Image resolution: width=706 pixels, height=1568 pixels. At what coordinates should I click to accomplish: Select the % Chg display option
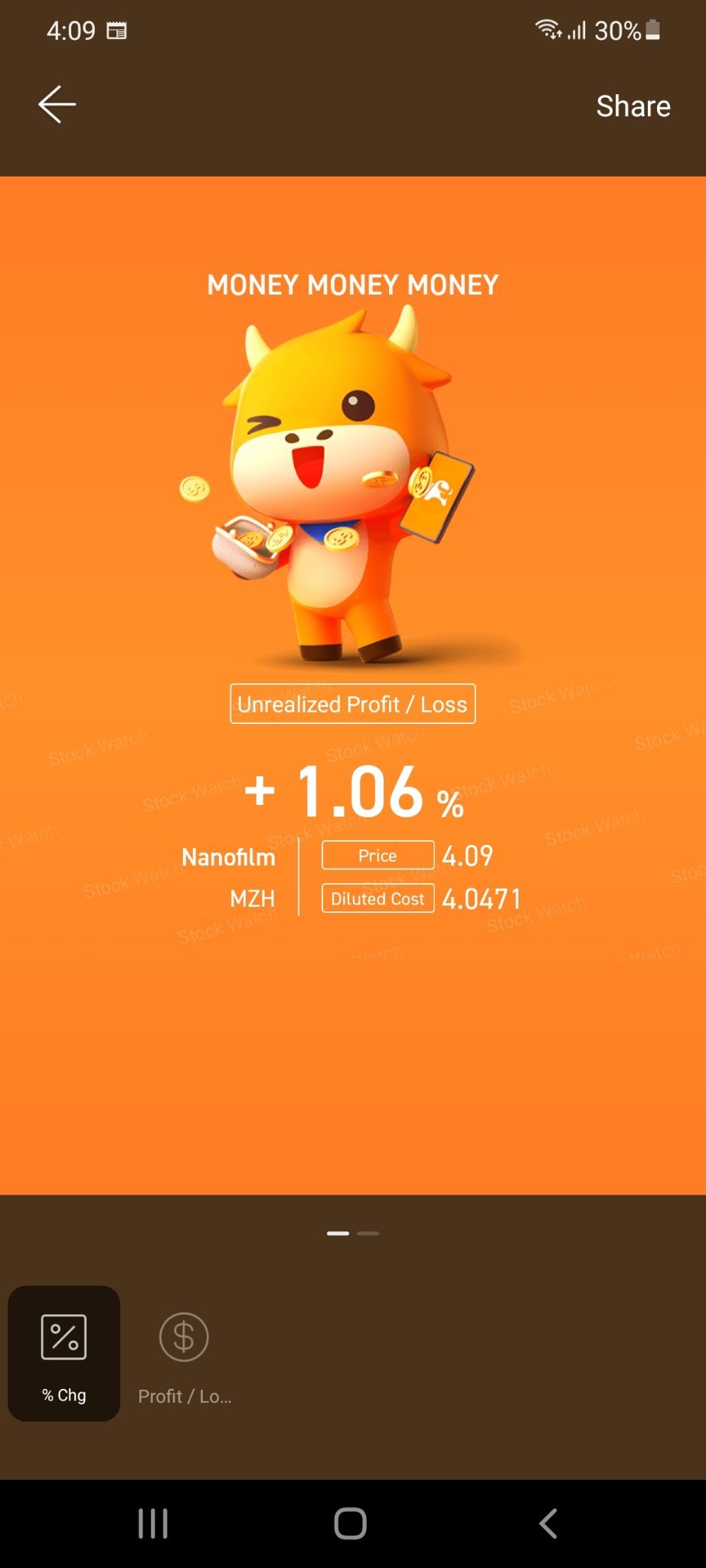64,1353
